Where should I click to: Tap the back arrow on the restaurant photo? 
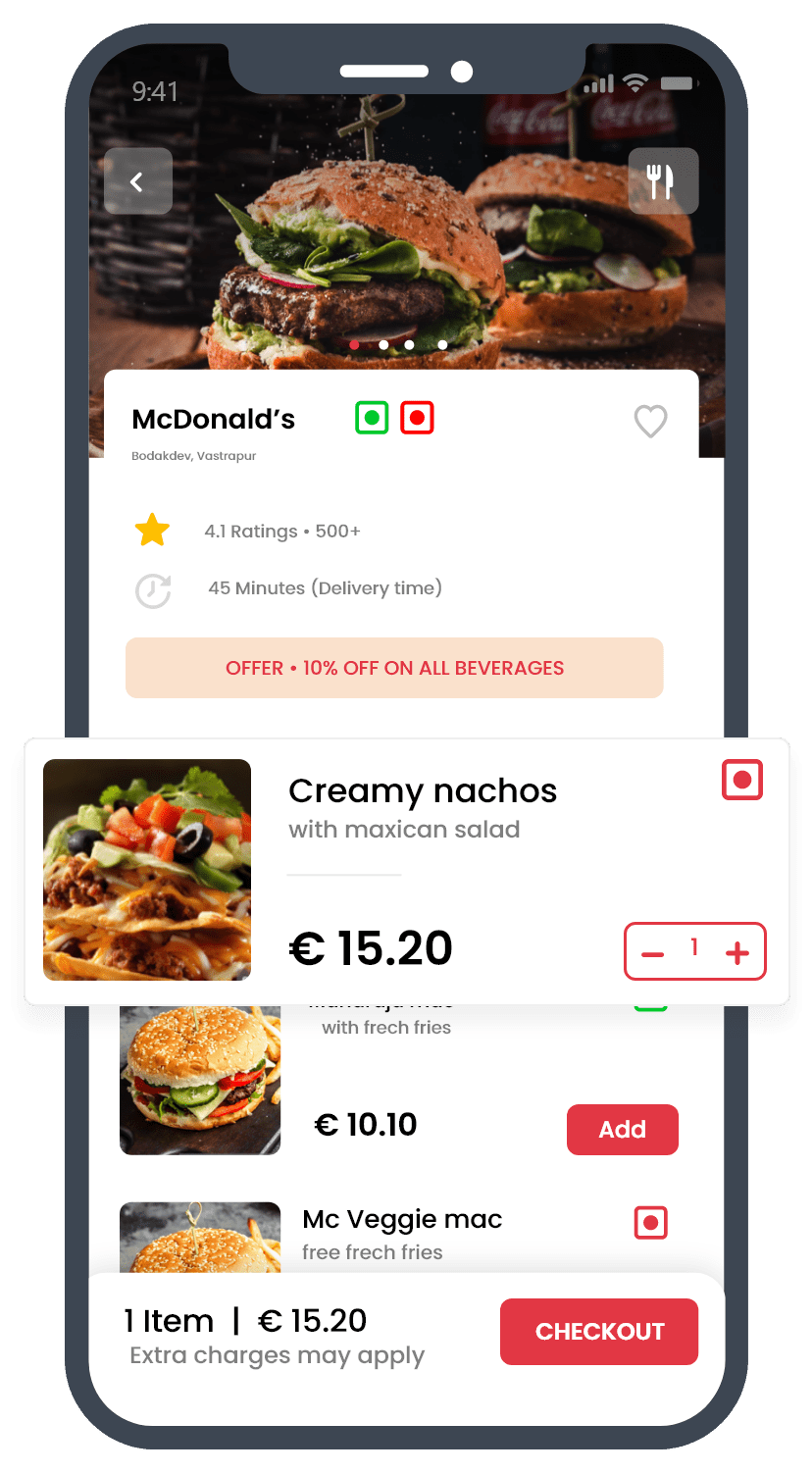click(x=138, y=181)
